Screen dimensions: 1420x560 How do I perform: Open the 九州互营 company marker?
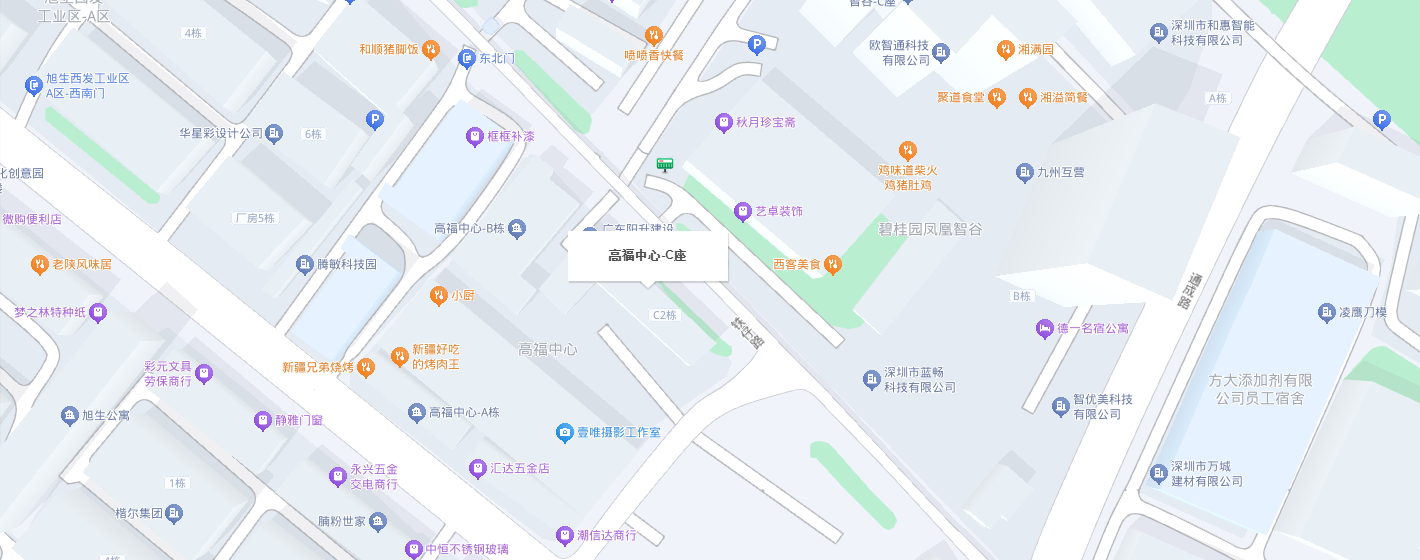pyautogui.click(x=1024, y=173)
